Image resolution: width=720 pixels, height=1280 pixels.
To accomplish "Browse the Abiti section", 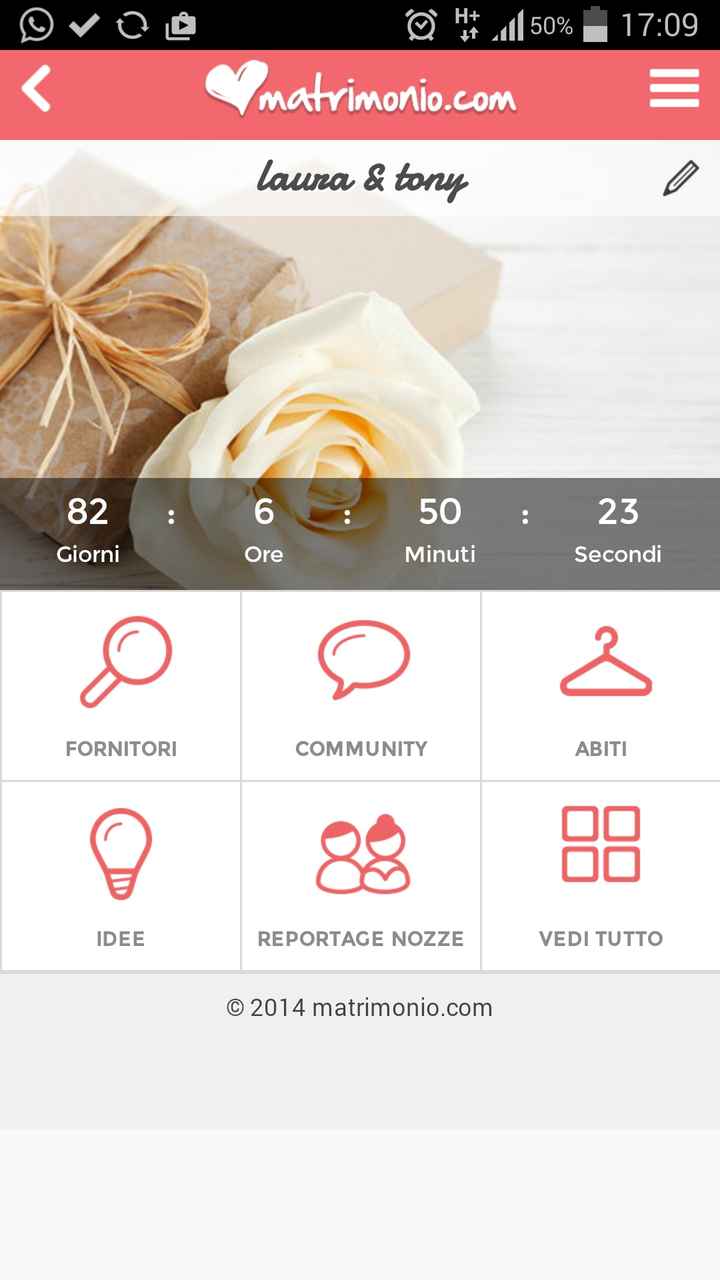I will pyautogui.click(x=601, y=686).
